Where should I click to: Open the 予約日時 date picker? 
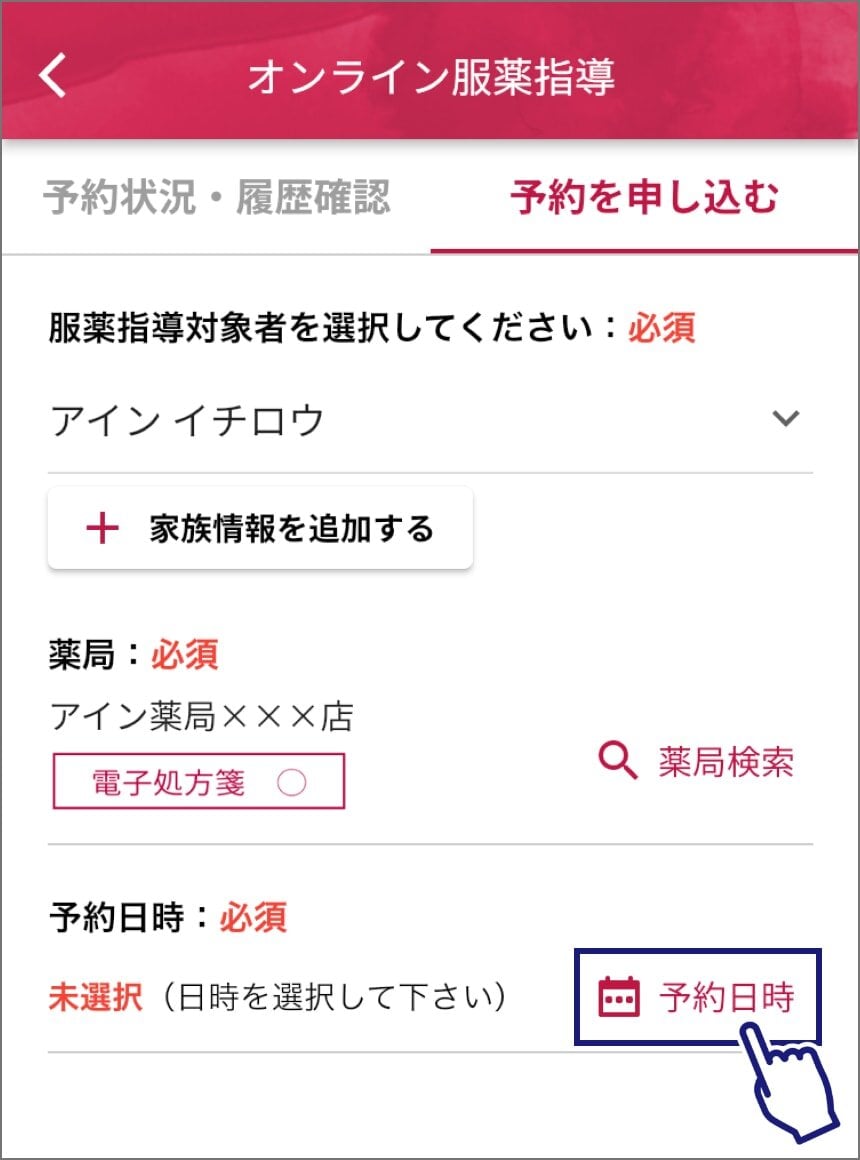point(697,997)
